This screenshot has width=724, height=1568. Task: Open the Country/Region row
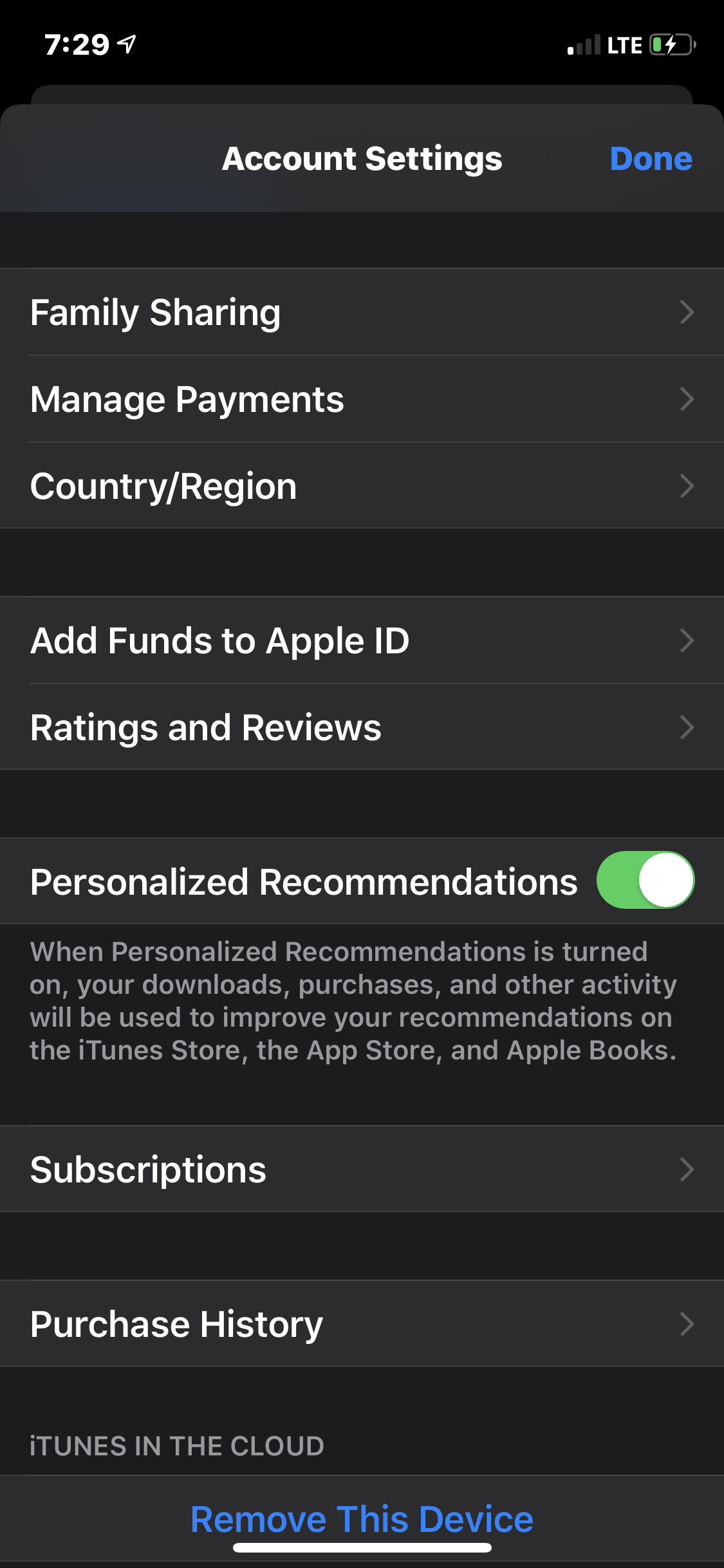362,486
